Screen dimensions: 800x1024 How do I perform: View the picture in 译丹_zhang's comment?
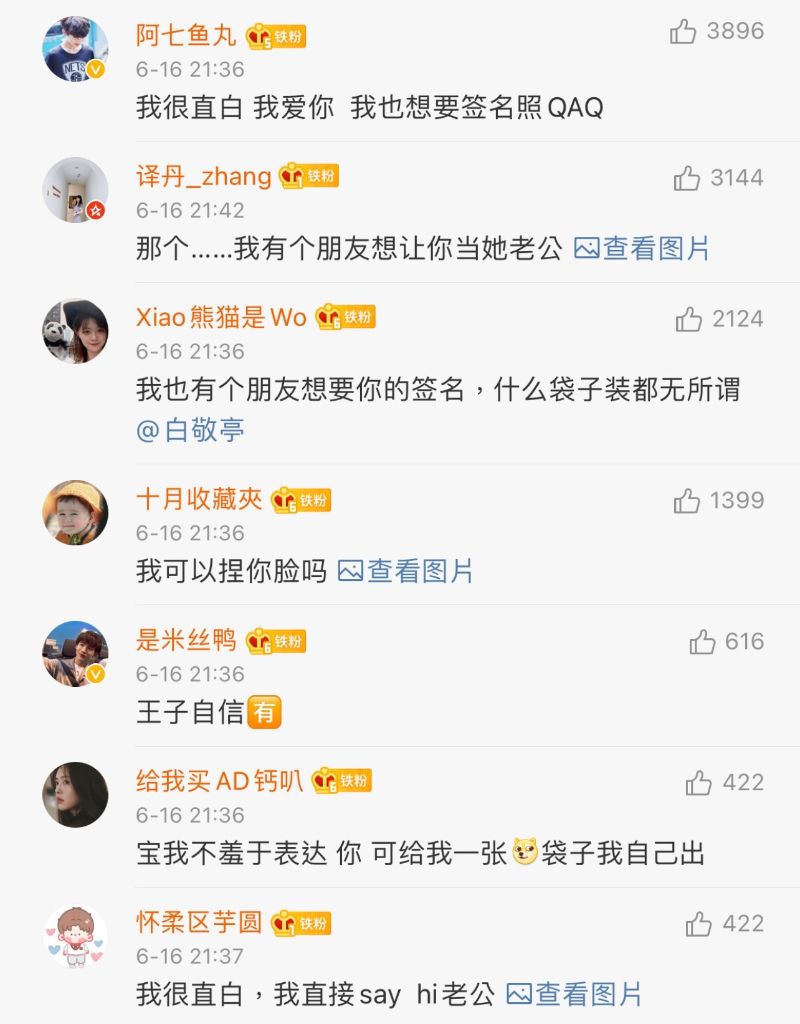point(642,249)
